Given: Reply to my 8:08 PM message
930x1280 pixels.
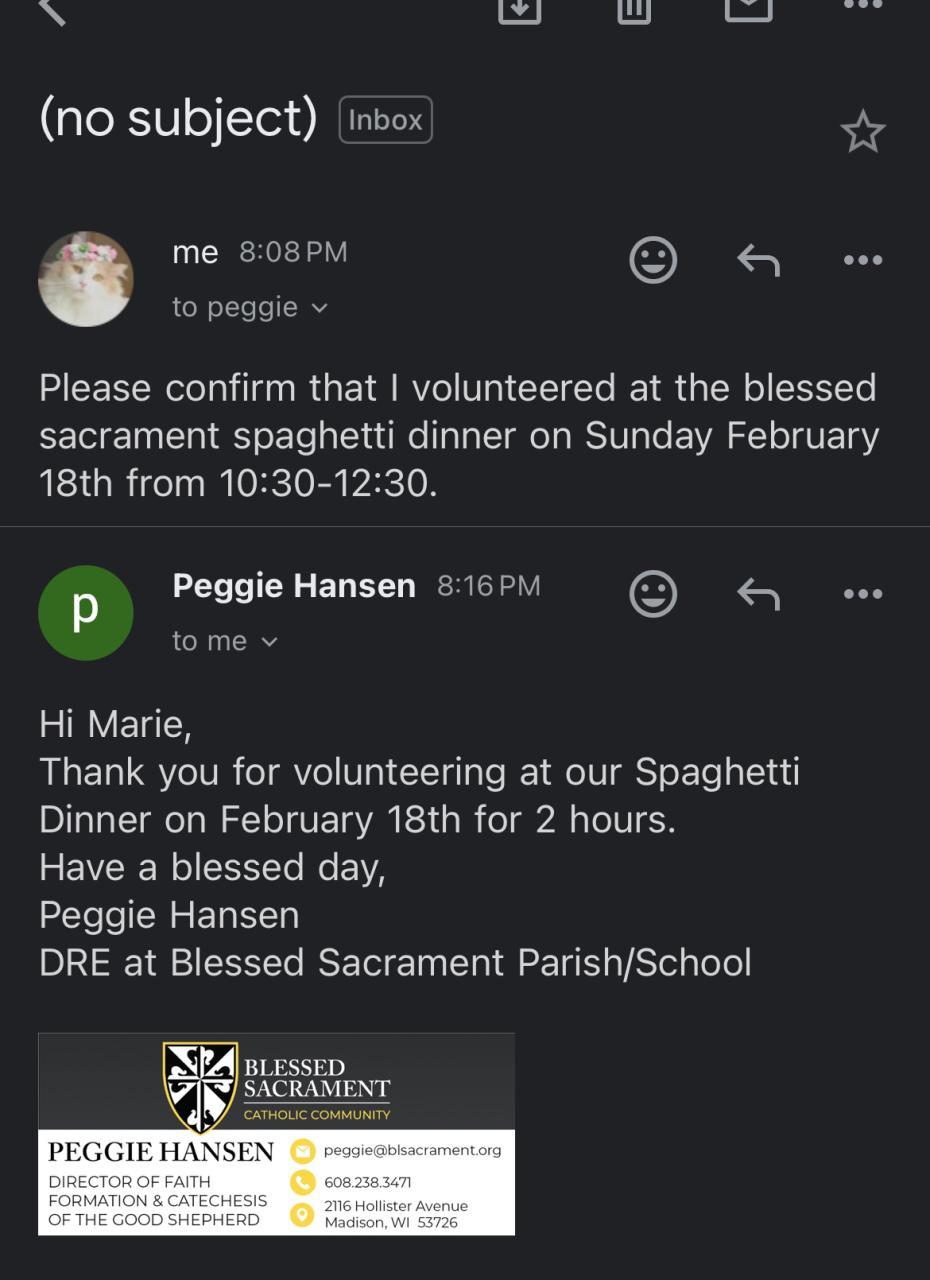Looking at the screenshot, I should [758, 260].
